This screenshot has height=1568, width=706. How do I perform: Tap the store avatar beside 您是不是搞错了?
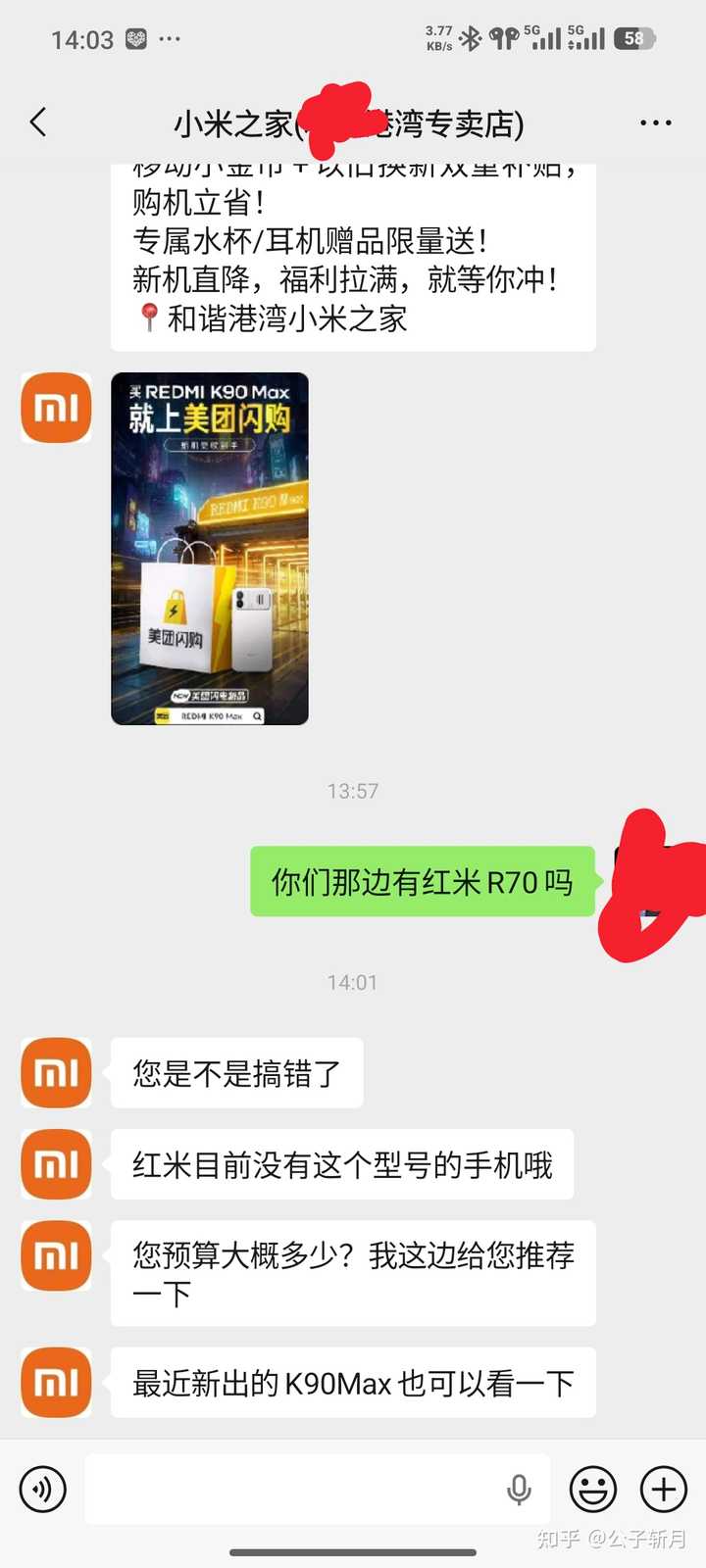[x=56, y=1073]
